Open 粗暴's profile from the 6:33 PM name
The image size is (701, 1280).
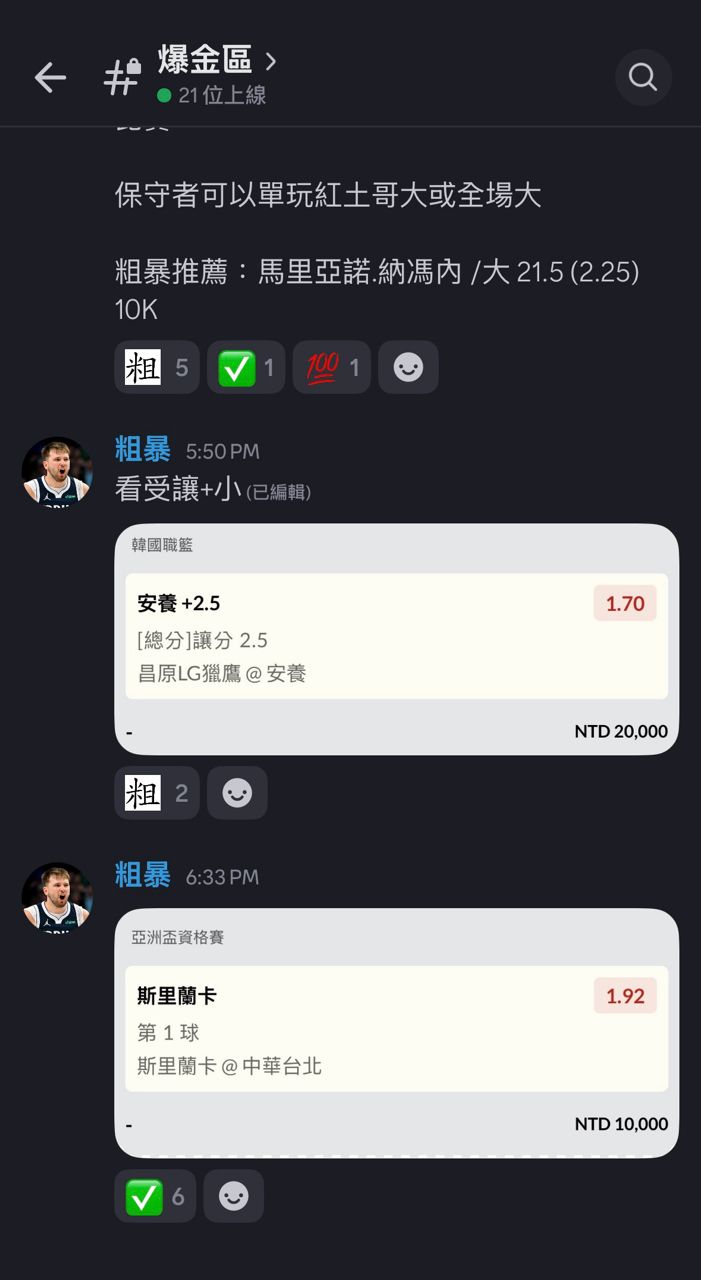pyautogui.click(x=143, y=876)
